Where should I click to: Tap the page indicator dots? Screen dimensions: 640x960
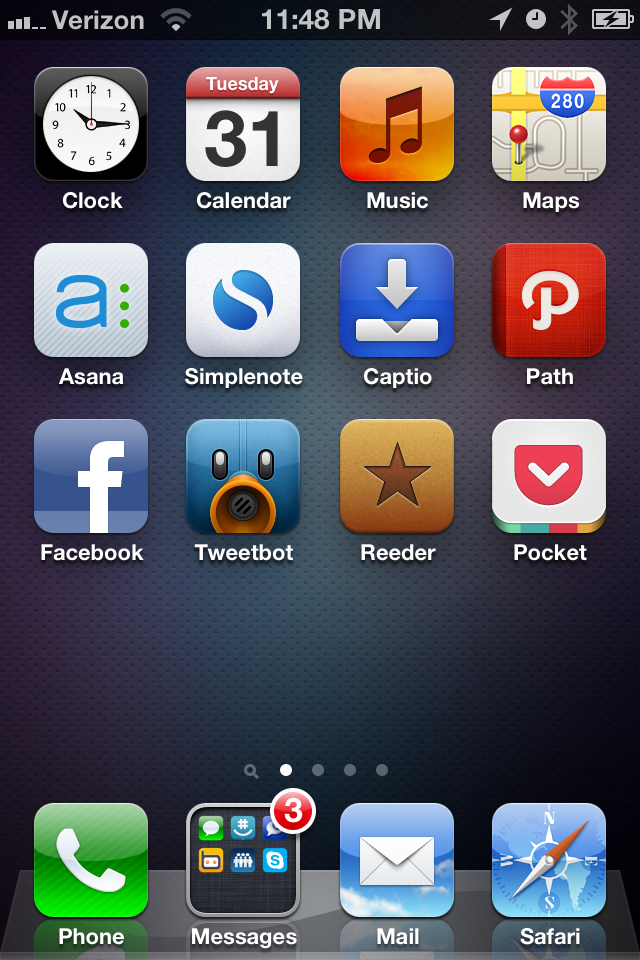pyautogui.click(x=318, y=770)
